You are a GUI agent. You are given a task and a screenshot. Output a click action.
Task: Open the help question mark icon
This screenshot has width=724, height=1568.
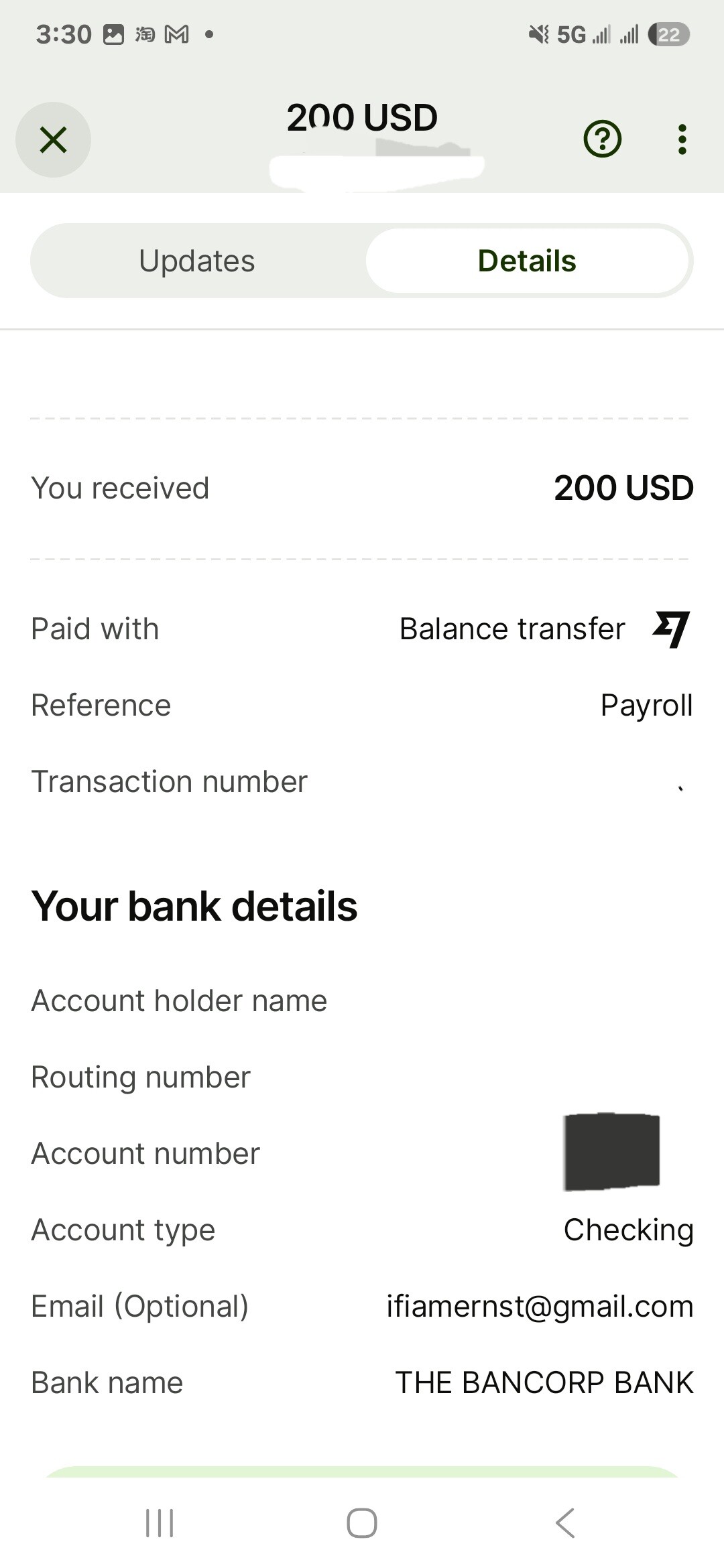[x=602, y=139]
